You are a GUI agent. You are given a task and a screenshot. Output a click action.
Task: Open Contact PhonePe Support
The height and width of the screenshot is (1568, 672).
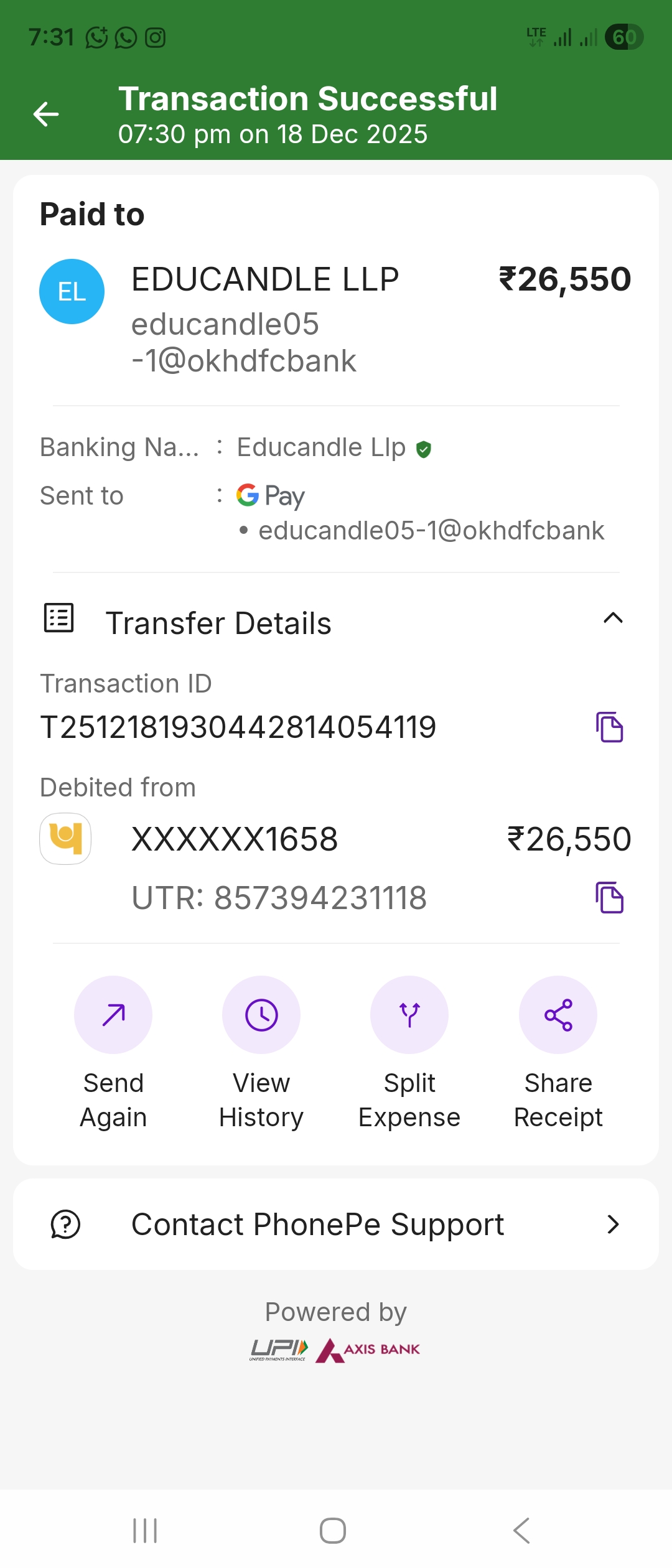[336, 1225]
